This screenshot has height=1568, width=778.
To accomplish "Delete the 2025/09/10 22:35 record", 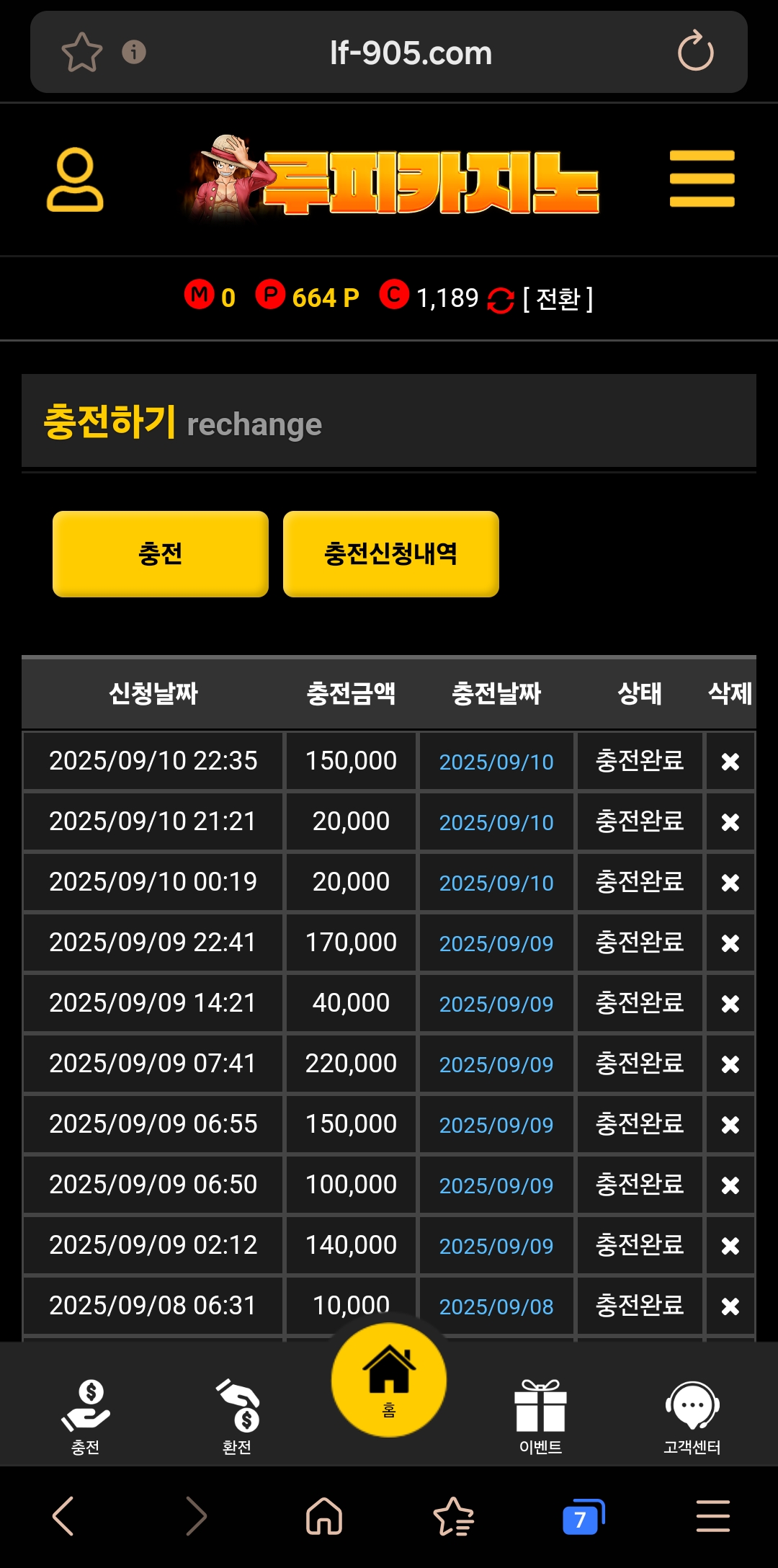I will point(730,762).
